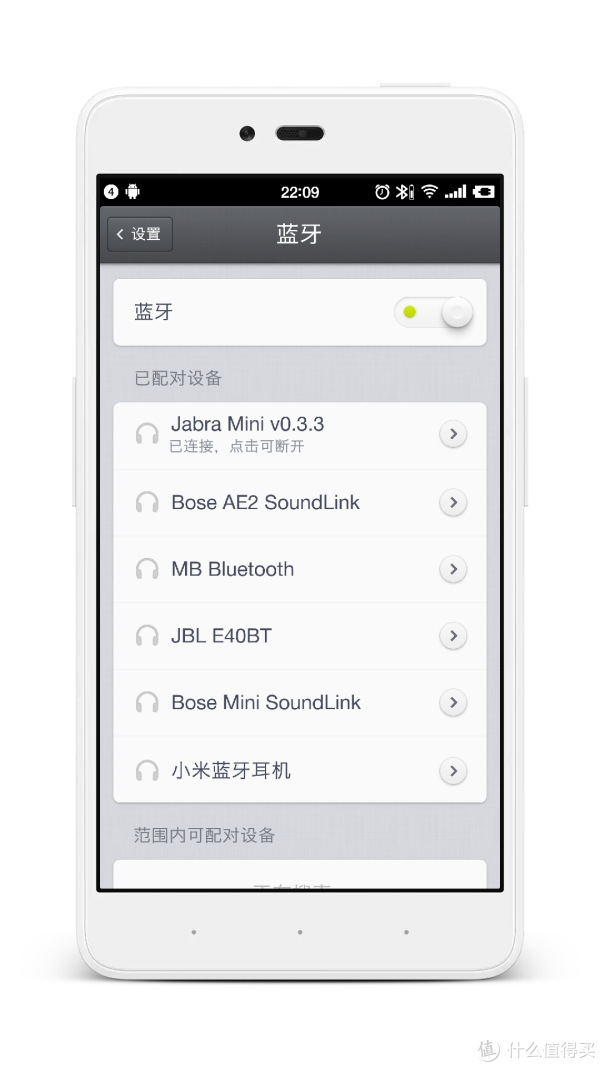The image size is (600, 1067).
Task: Turn off the 蓝牙 switch
Action: [433, 313]
